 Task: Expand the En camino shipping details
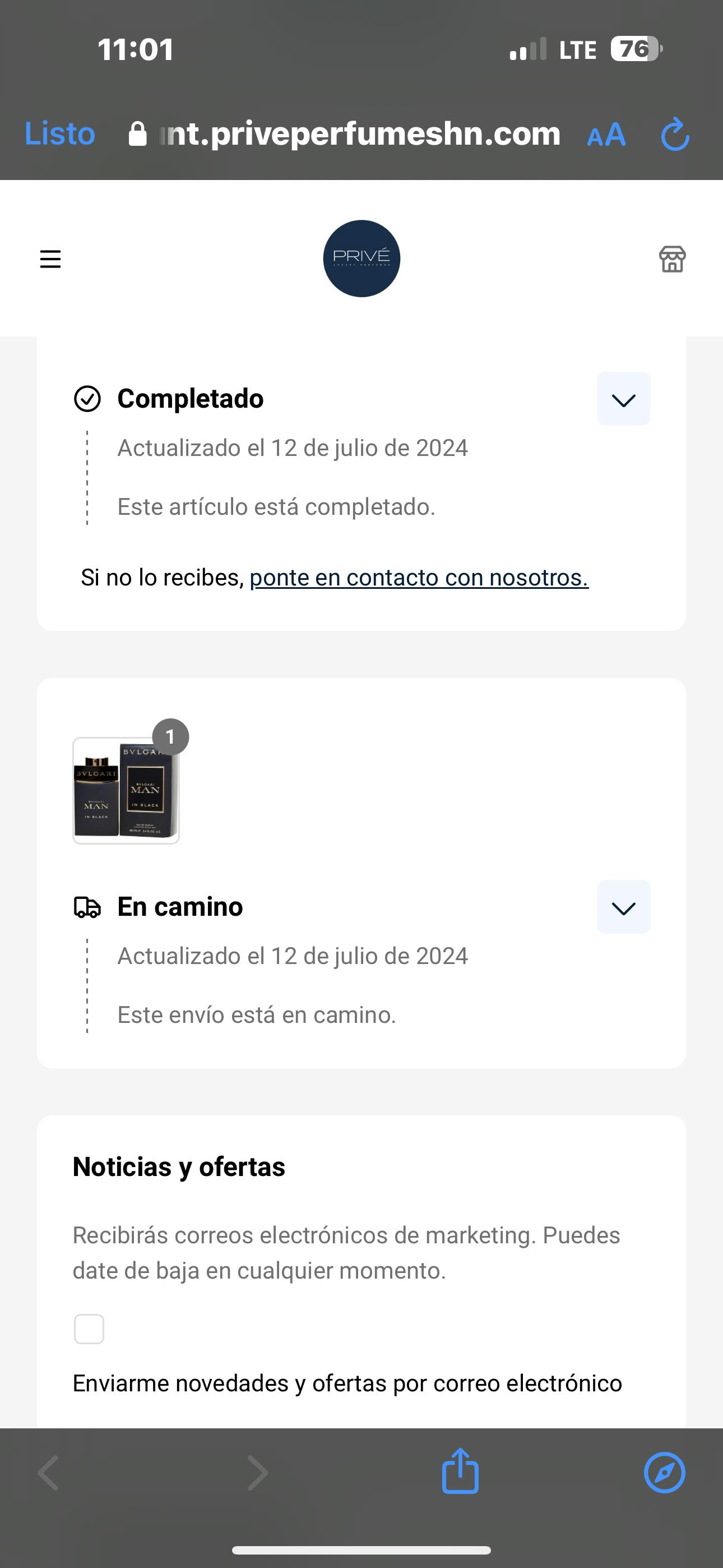(623, 907)
